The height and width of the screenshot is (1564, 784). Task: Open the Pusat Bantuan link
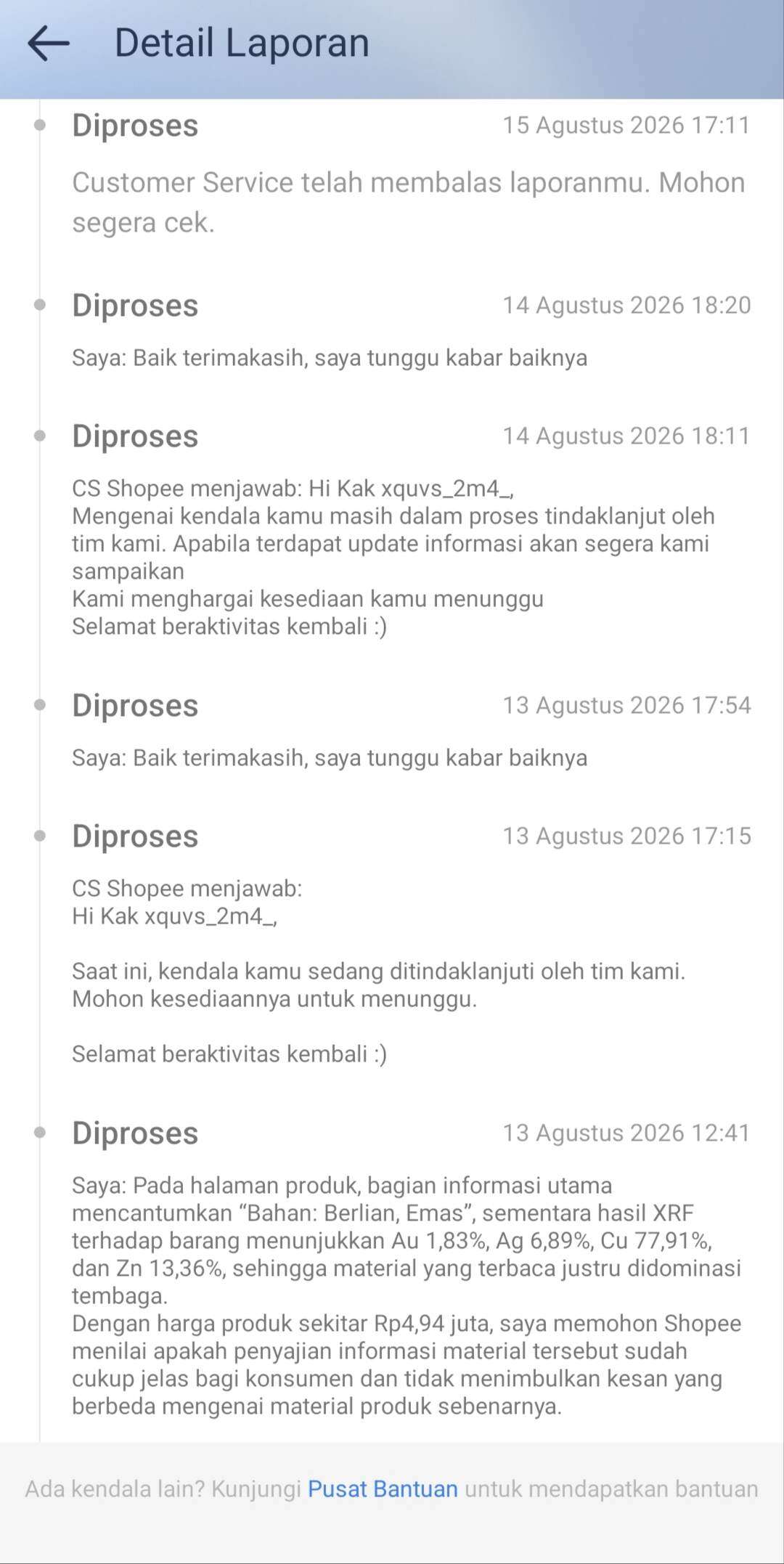click(x=383, y=1488)
